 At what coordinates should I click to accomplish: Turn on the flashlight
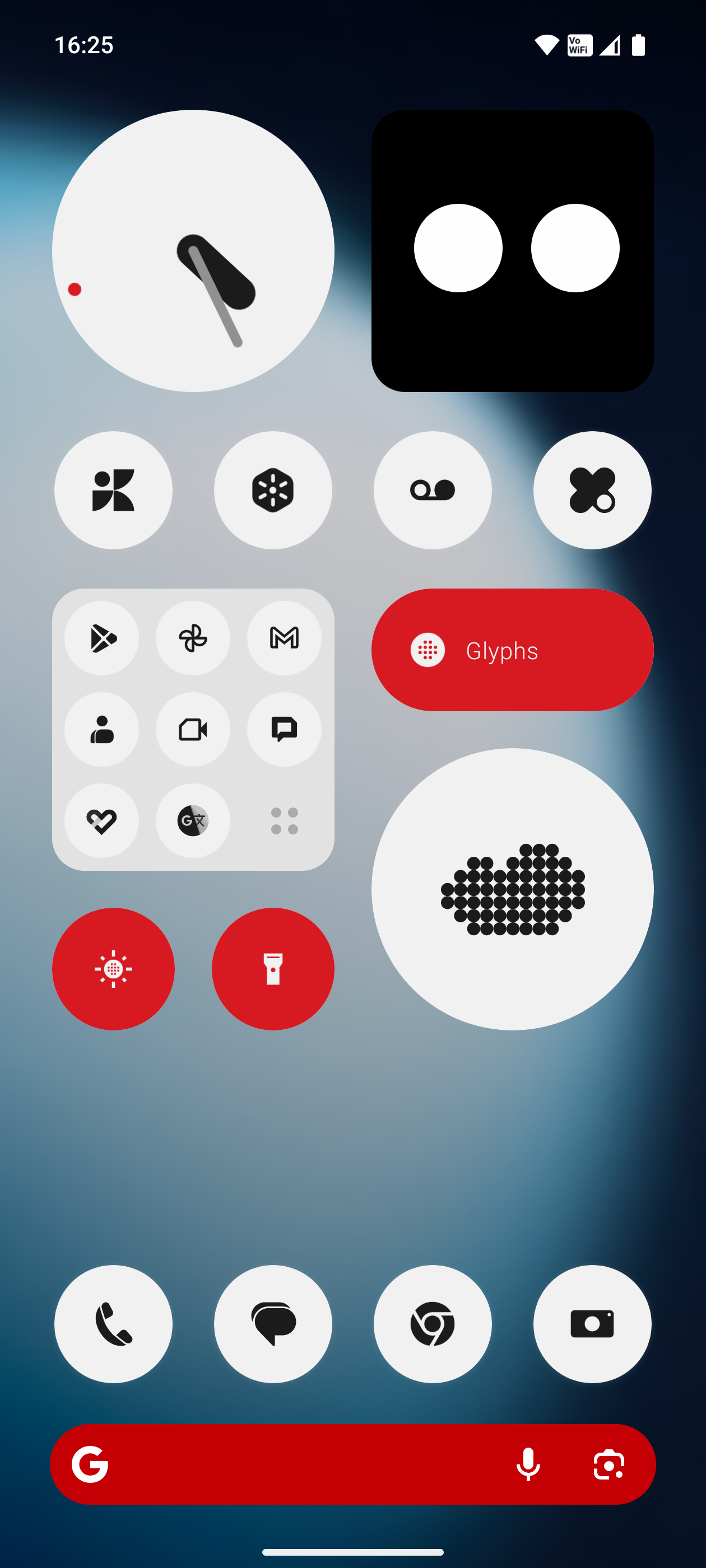tap(273, 969)
